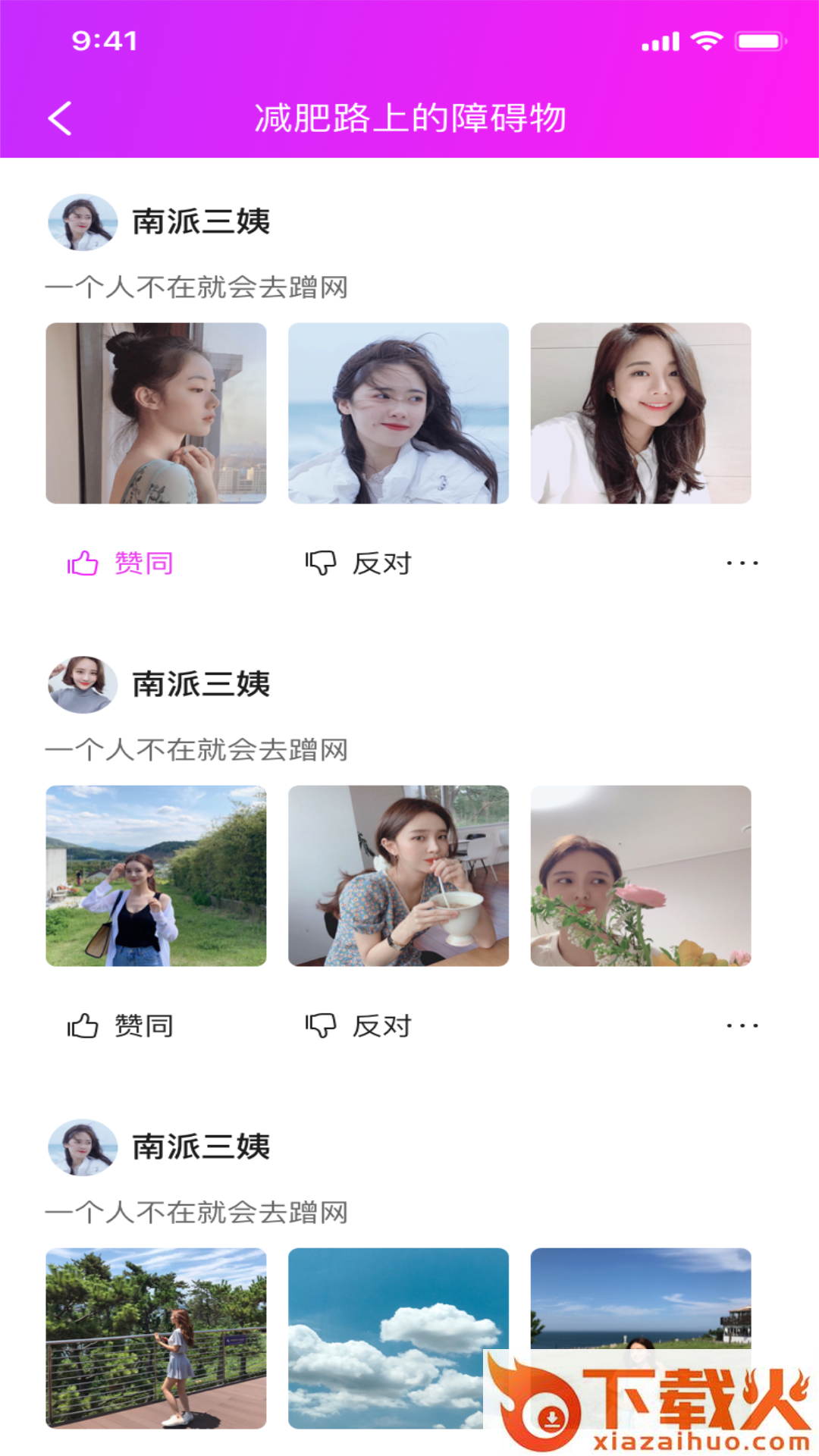View the photo of girl drinking from bowl

point(398,876)
